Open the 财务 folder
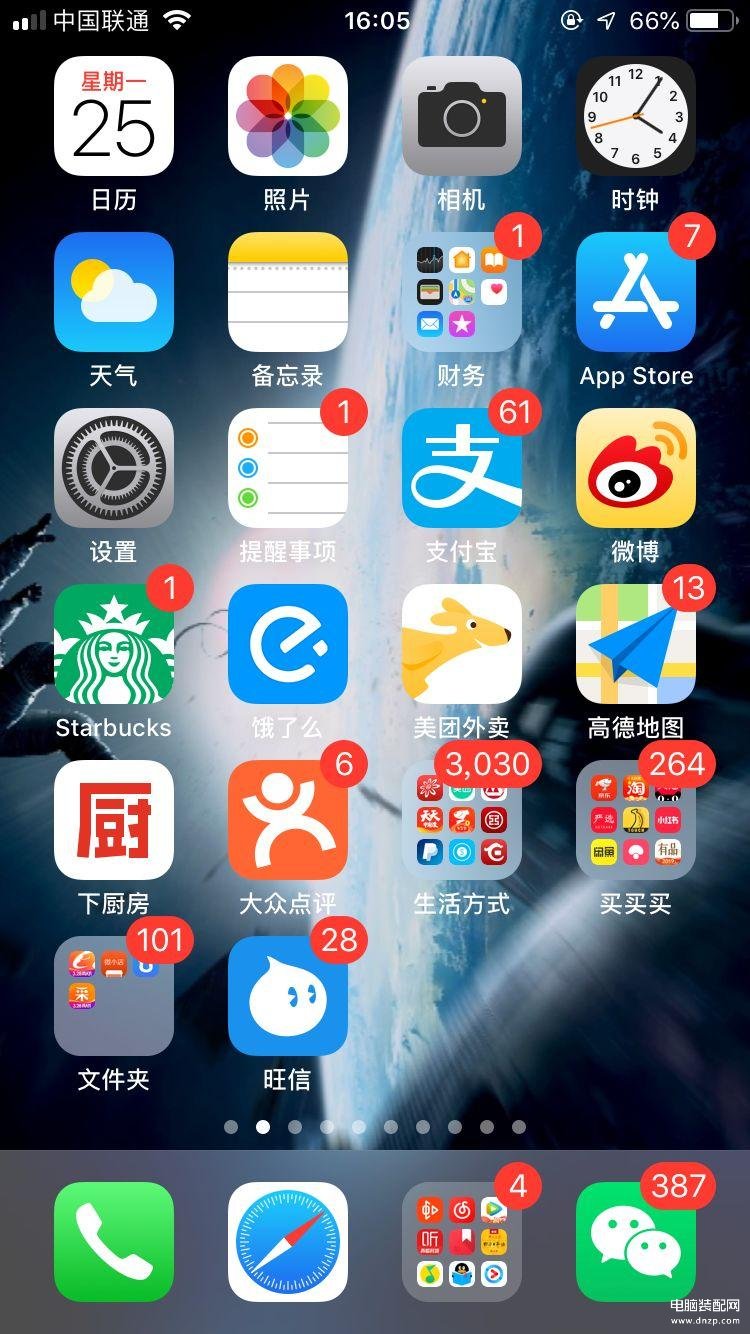The width and height of the screenshot is (750, 1334). pos(462,292)
